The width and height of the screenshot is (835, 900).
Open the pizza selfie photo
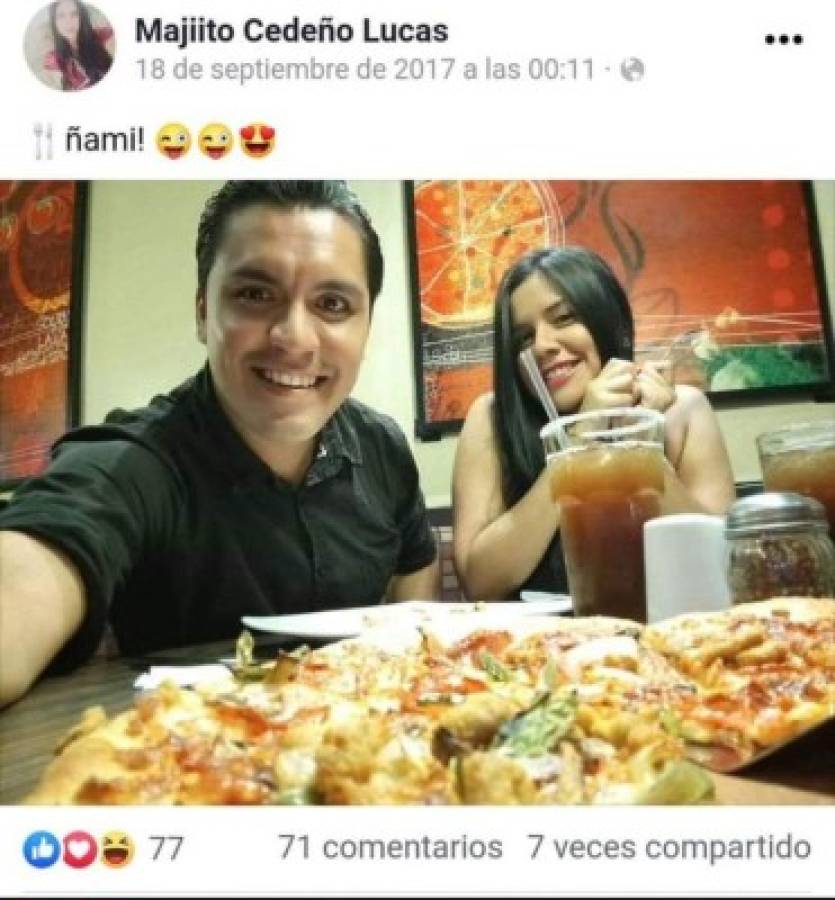click(x=417, y=492)
